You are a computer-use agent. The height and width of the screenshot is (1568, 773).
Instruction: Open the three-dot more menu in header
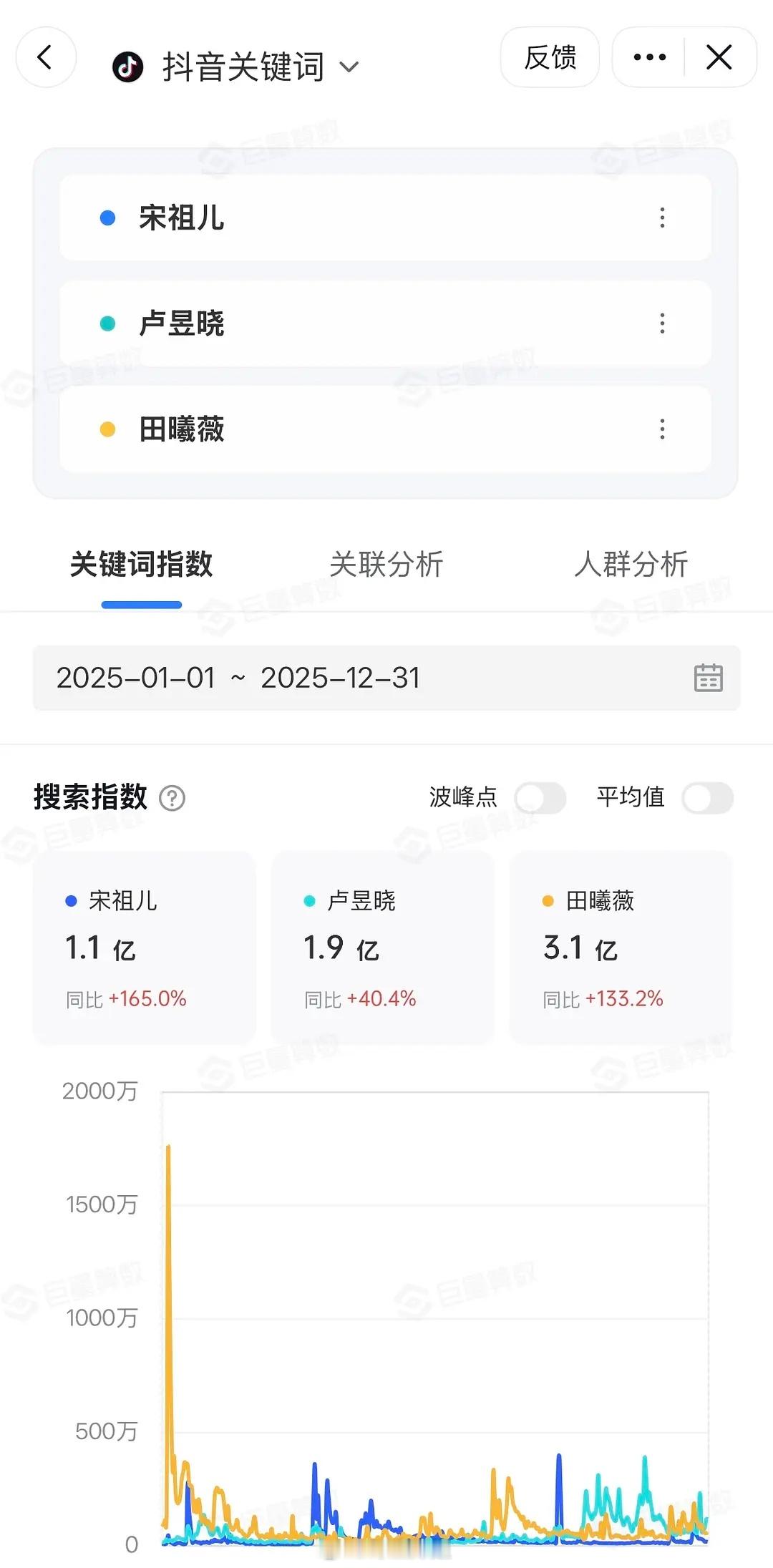coord(649,57)
